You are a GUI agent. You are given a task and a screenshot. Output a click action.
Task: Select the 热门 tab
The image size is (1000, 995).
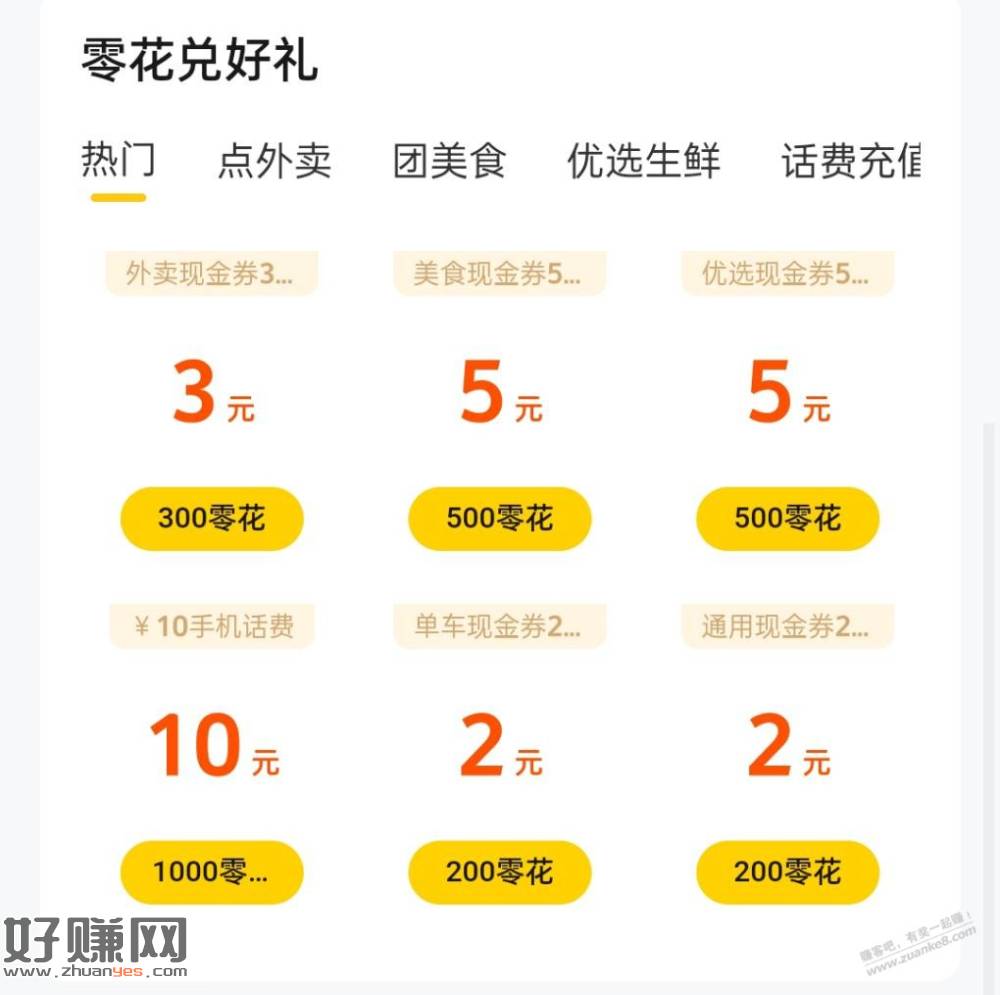click(x=118, y=161)
